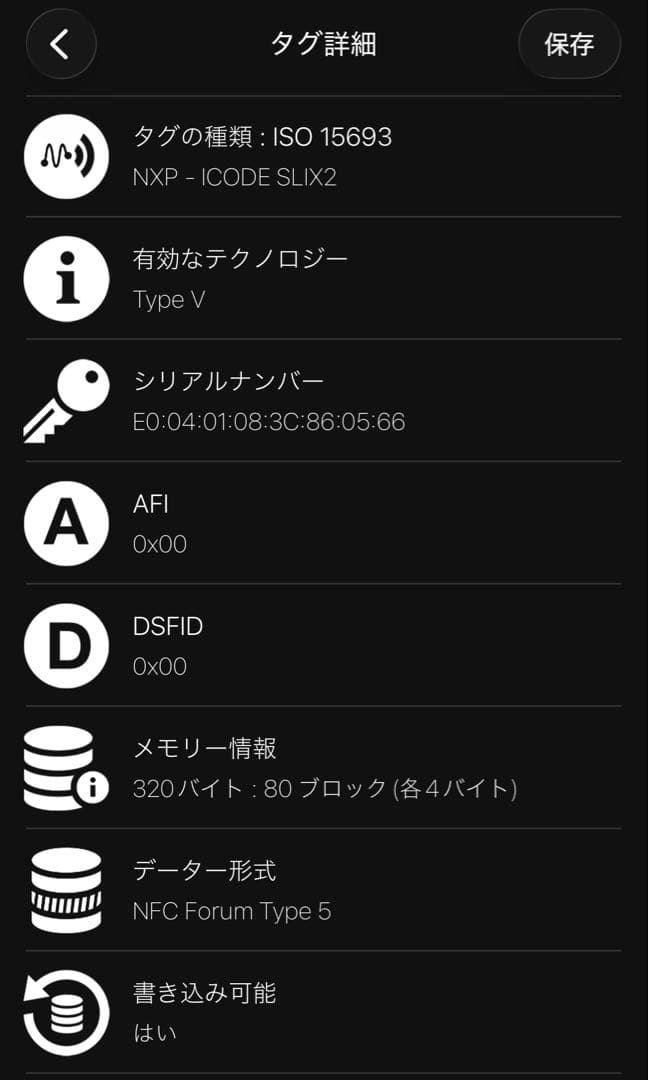Go back from the tag details screen
The width and height of the screenshot is (648, 1080).
(x=61, y=44)
